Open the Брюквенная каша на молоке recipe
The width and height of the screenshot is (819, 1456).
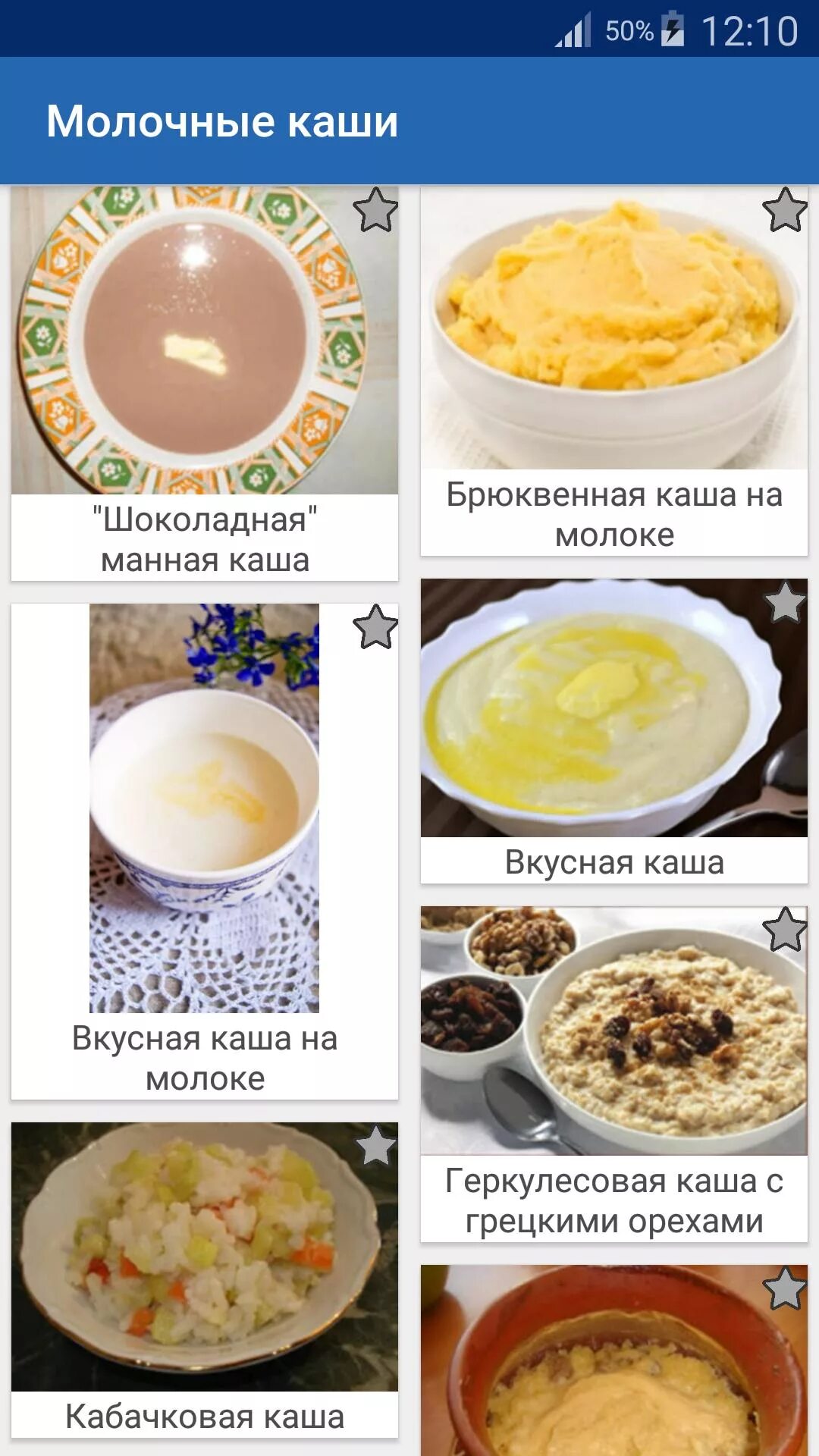point(614,372)
